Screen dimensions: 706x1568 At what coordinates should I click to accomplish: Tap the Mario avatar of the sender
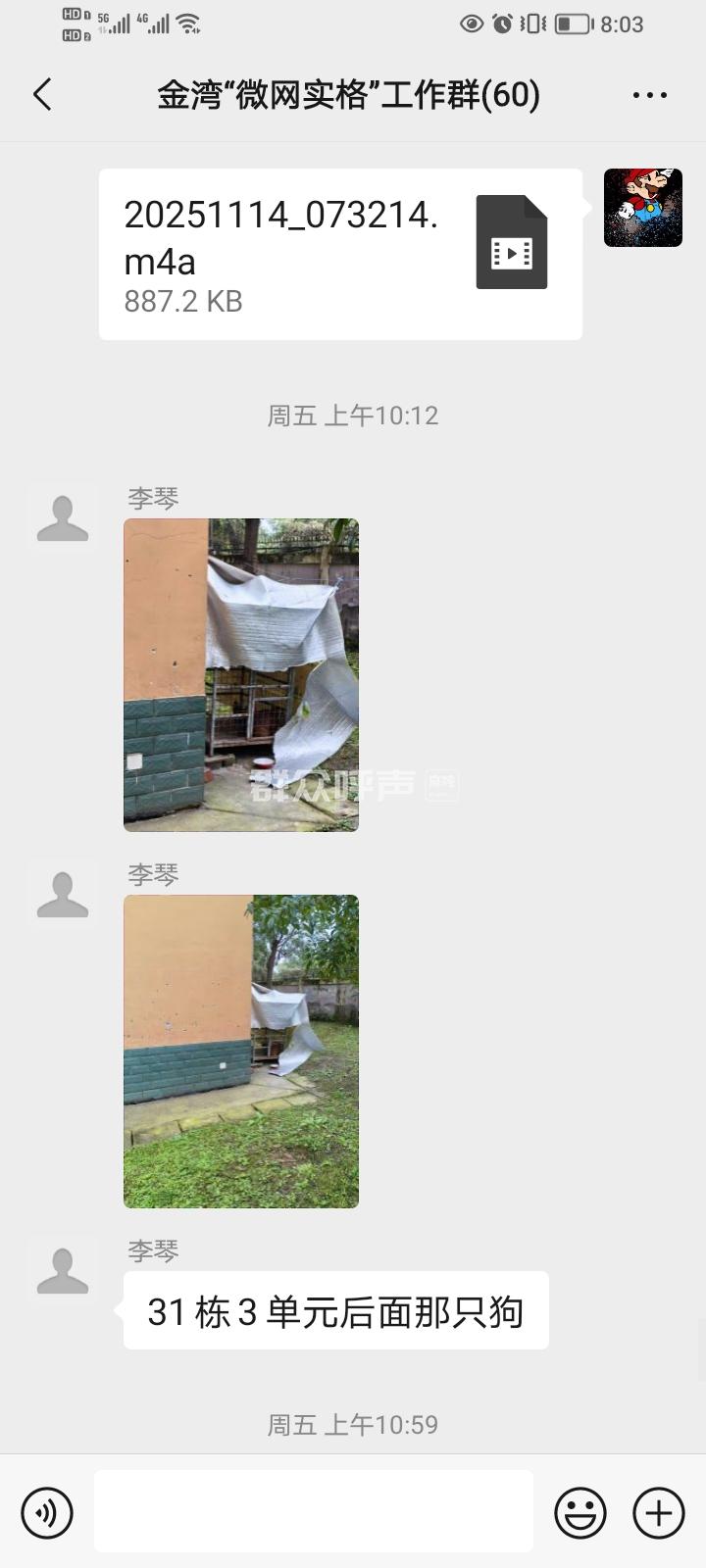(x=642, y=208)
